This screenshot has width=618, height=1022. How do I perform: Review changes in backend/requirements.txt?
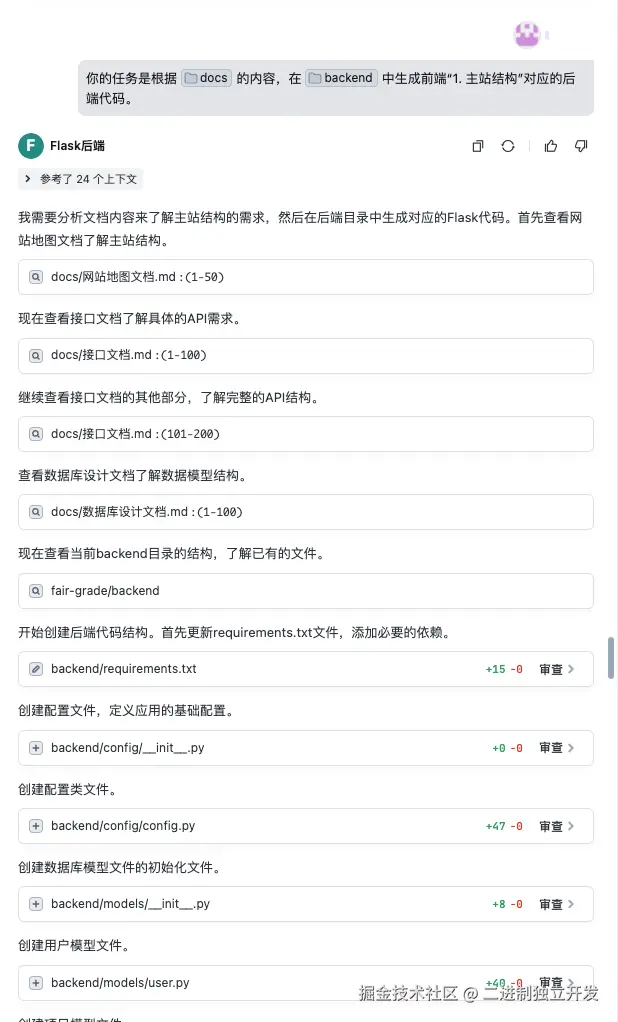click(x=556, y=669)
